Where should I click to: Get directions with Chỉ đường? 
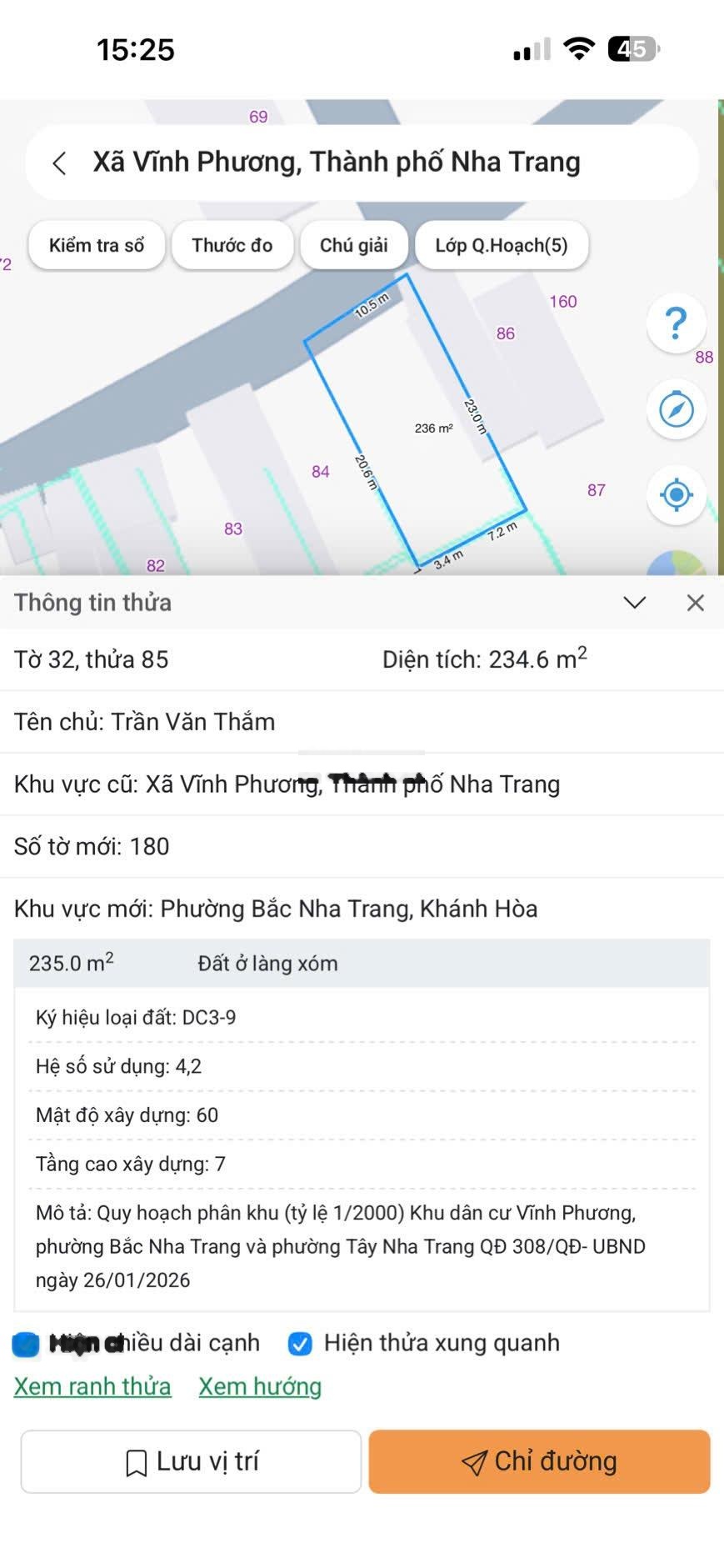coord(539,1461)
